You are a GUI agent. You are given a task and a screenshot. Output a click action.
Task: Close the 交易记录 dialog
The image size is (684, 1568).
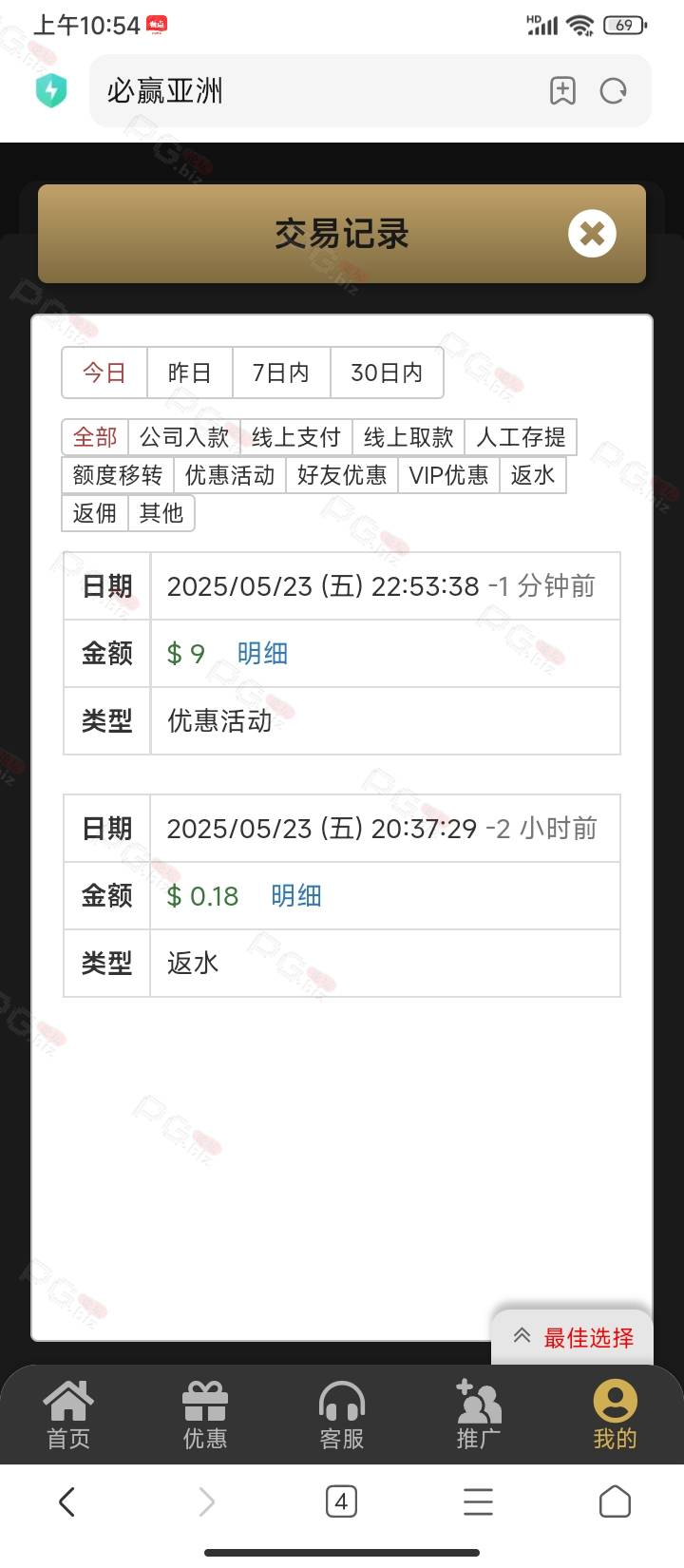[x=592, y=234]
